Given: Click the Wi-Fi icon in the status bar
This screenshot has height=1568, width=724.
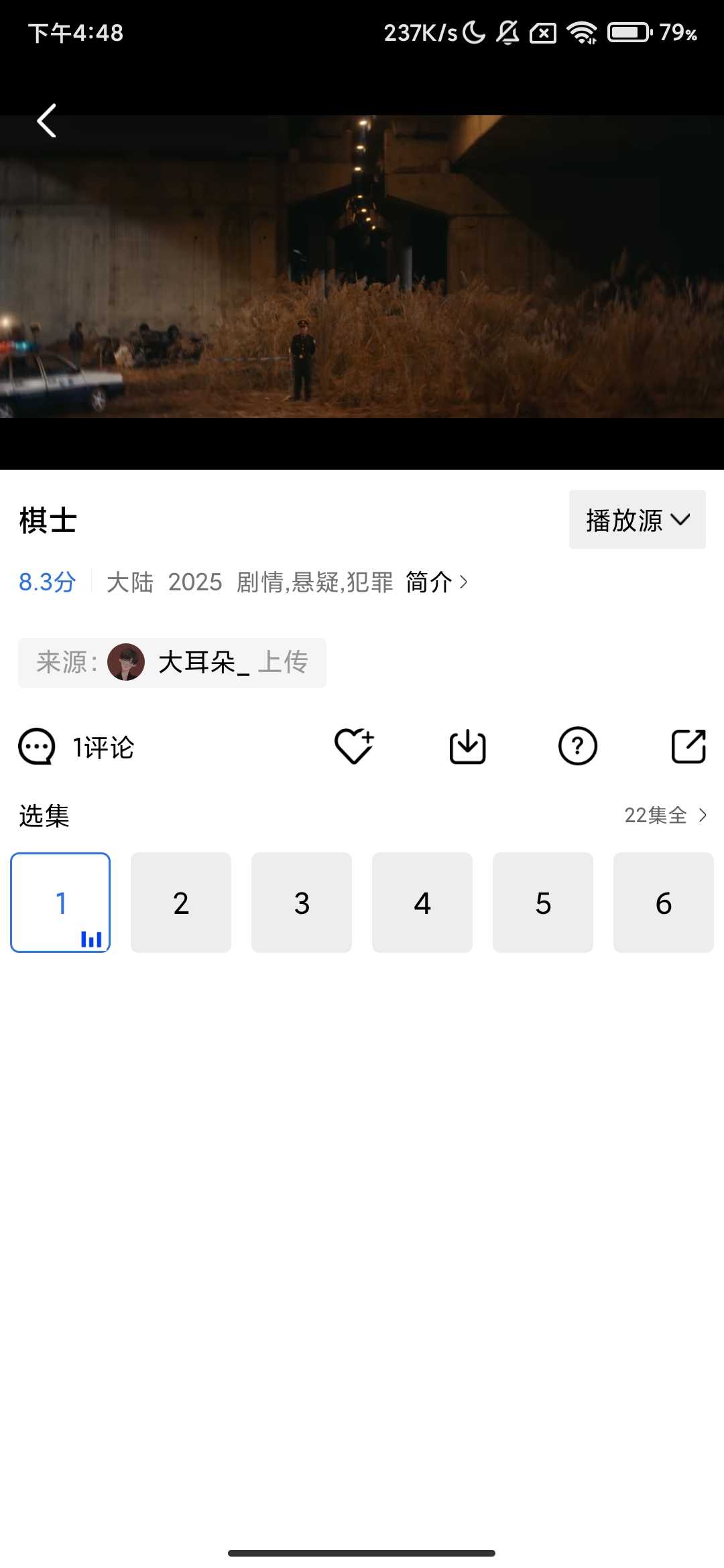Looking at the screenshot, I should [582, 31].
